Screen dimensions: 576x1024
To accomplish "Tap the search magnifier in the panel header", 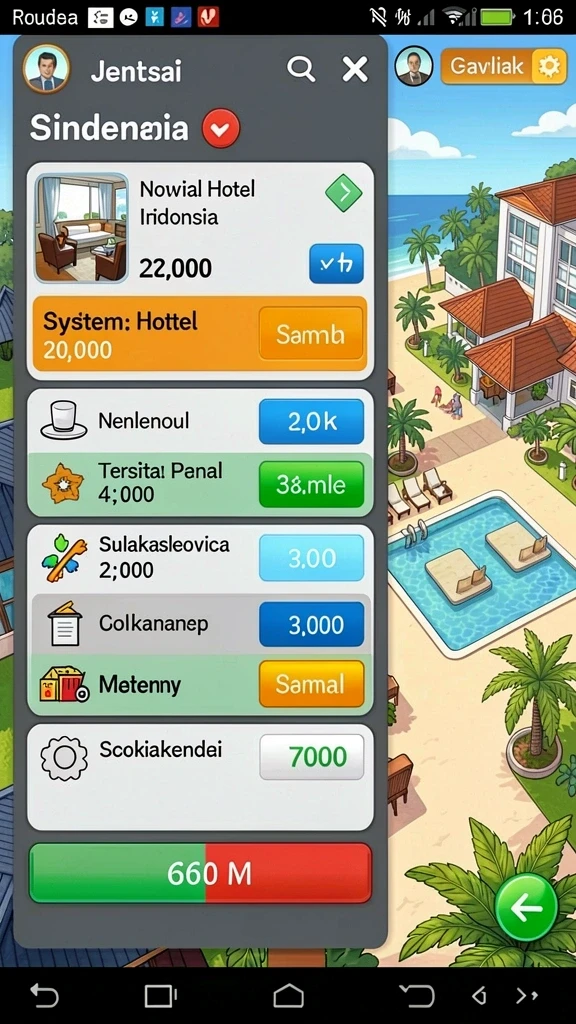I will click(x=301, y=69).
